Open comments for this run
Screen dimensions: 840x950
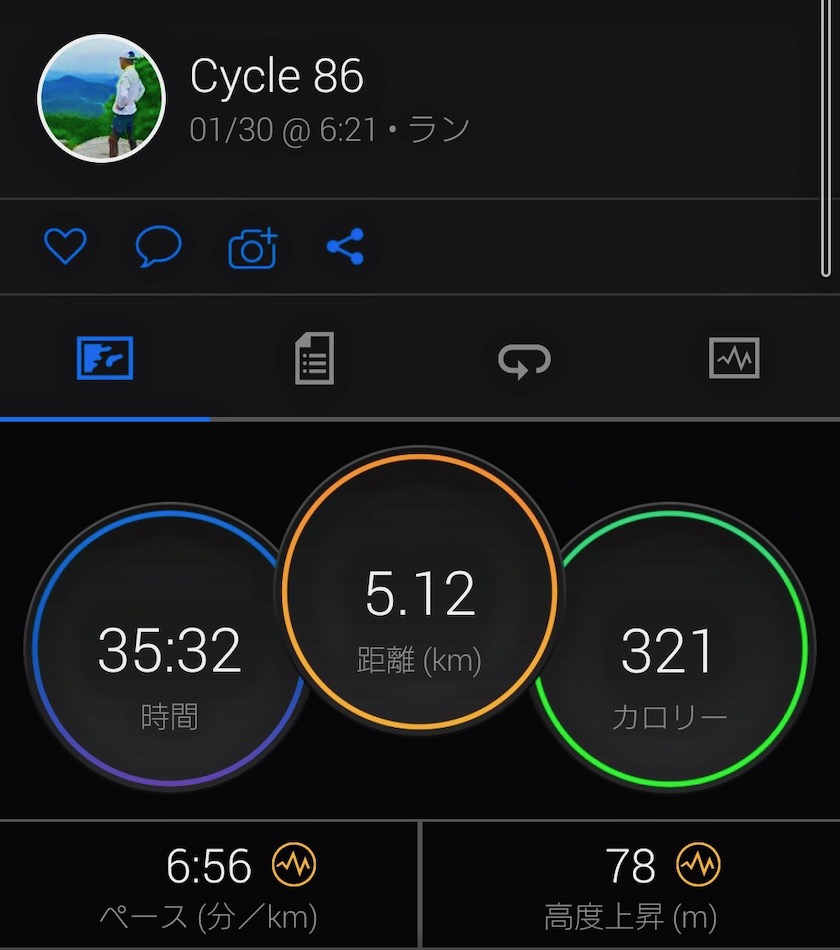point(158,246)
